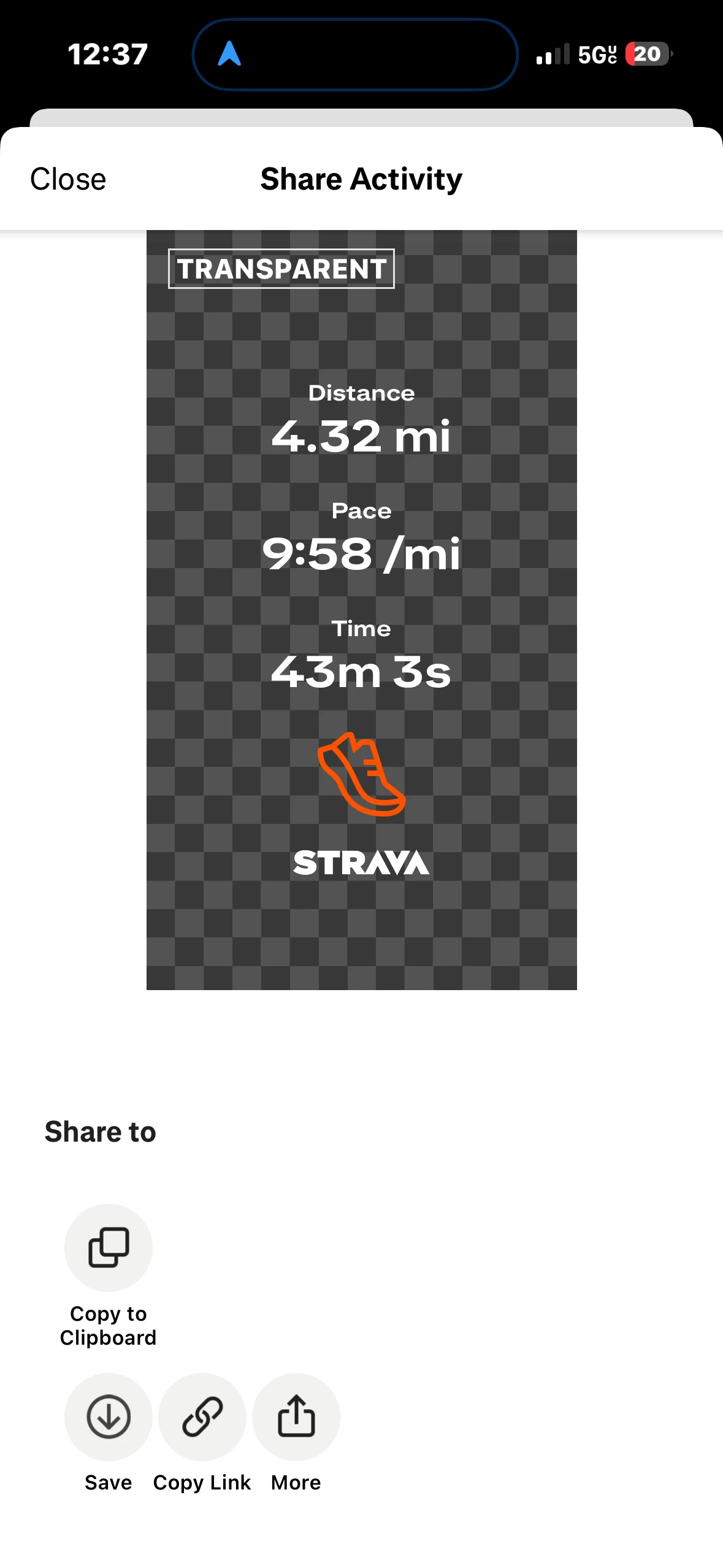Copy the activity link
Viewport: 723px width, 1568px height.
point(202,1416)
